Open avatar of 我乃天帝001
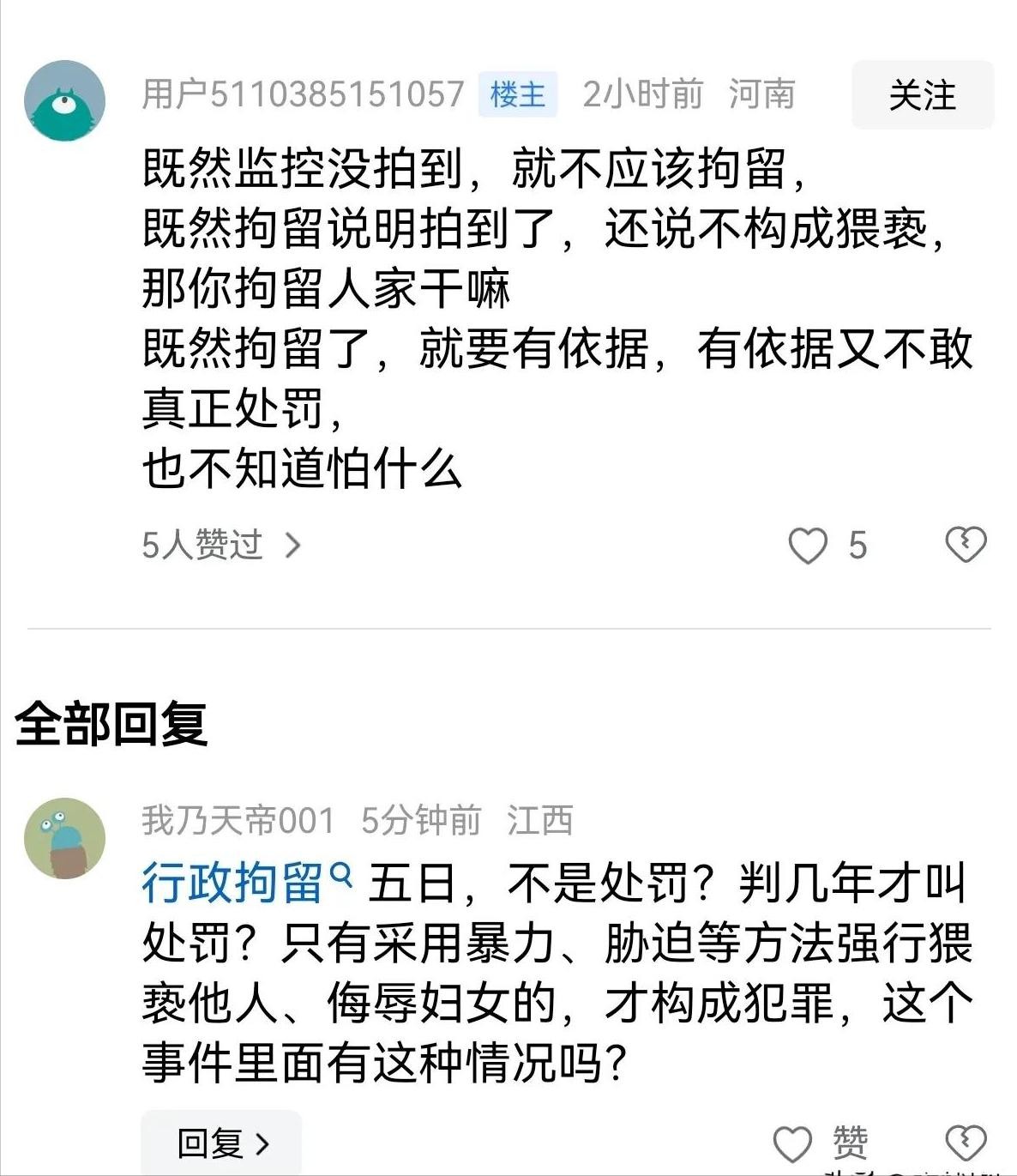 tap(64, 838)
